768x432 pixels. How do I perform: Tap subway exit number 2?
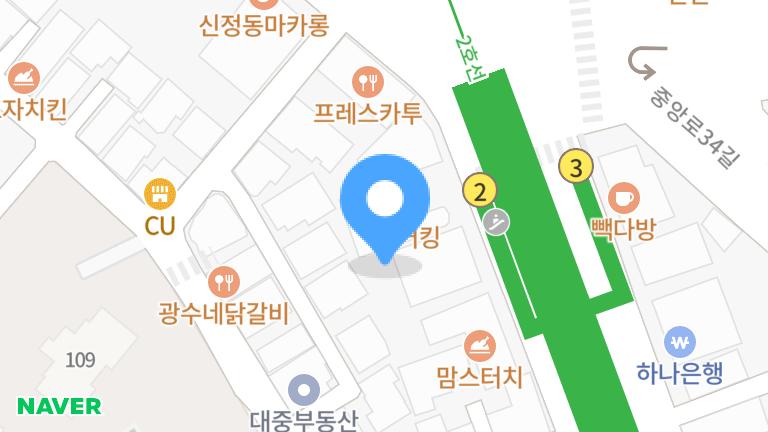(480, 189)
